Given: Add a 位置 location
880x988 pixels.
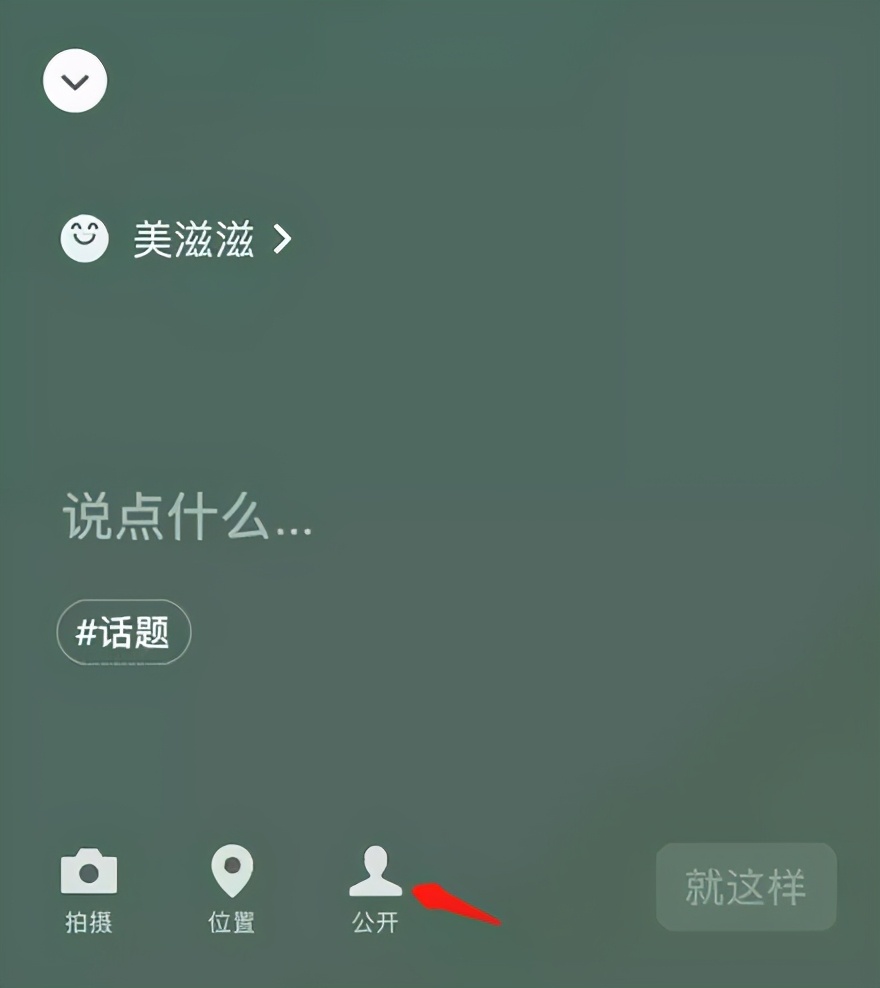Looking at the screenshot, I should point(232,888).
